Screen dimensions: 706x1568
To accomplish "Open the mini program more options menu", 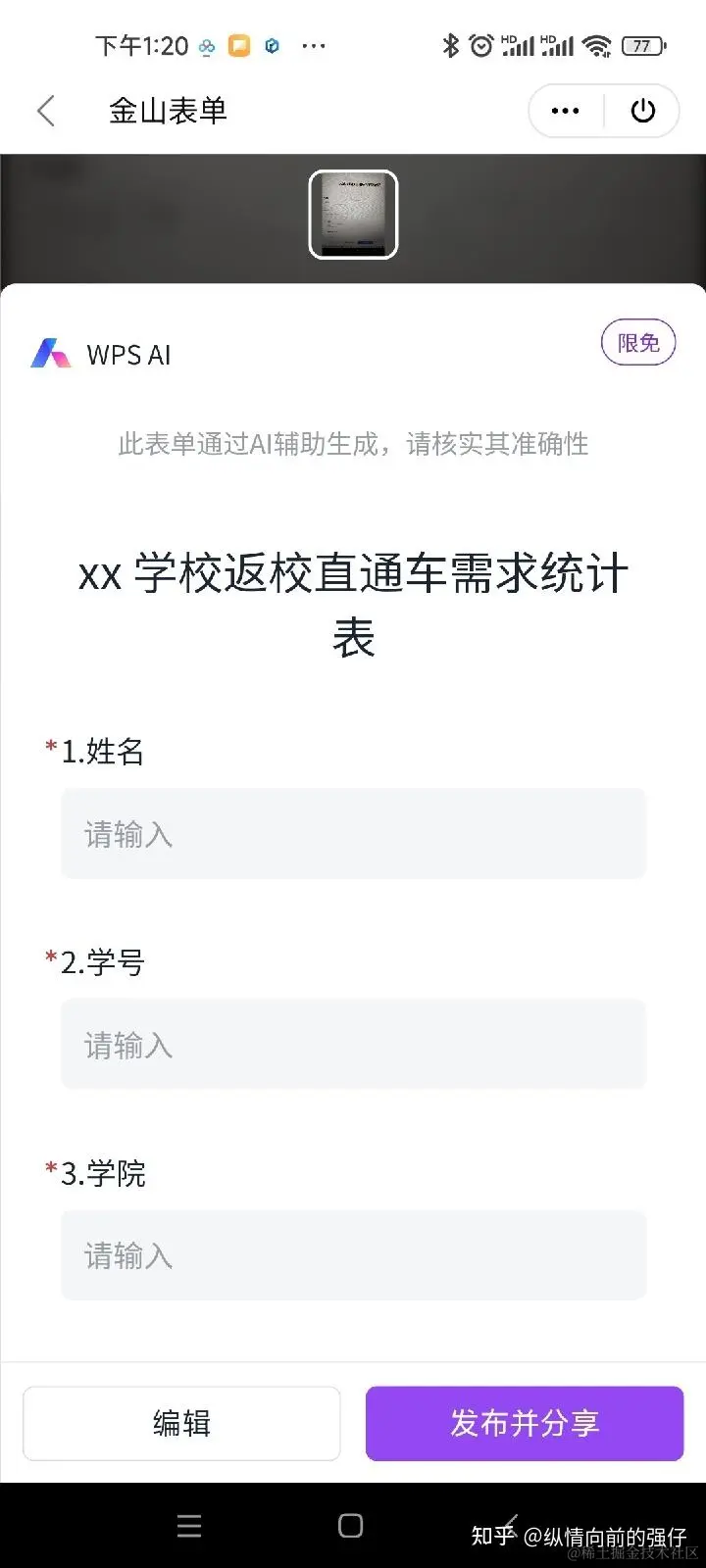I will point(566,111).
